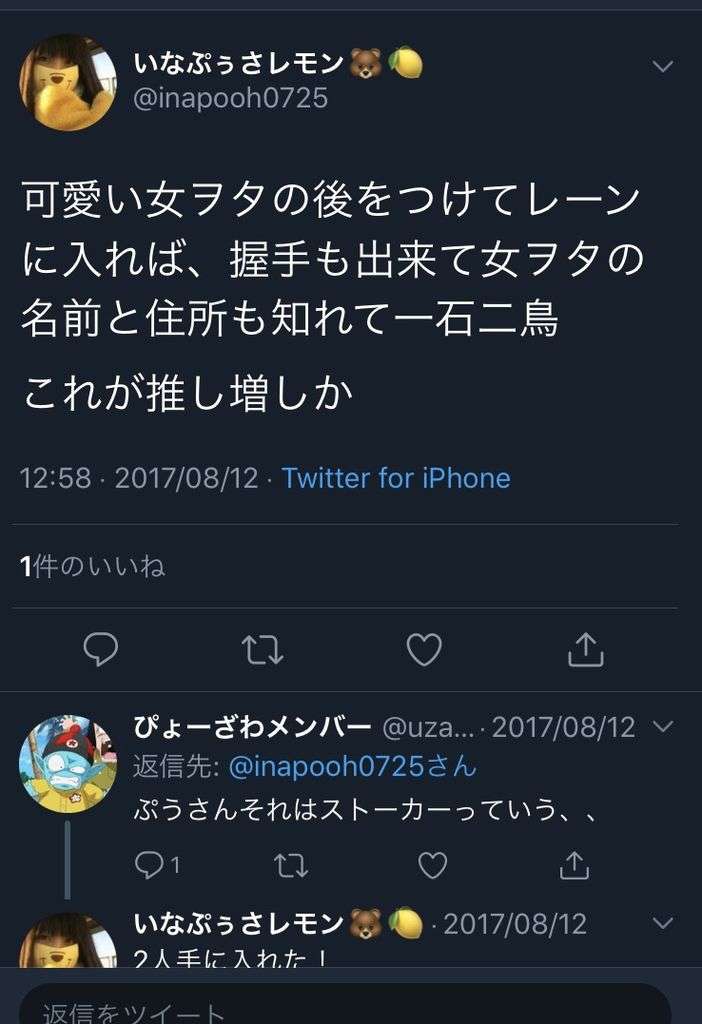Screen dimensions: 702x1024
Task: Open chevron menu on the 2人手に入れた reply
Action: point(662,922)
